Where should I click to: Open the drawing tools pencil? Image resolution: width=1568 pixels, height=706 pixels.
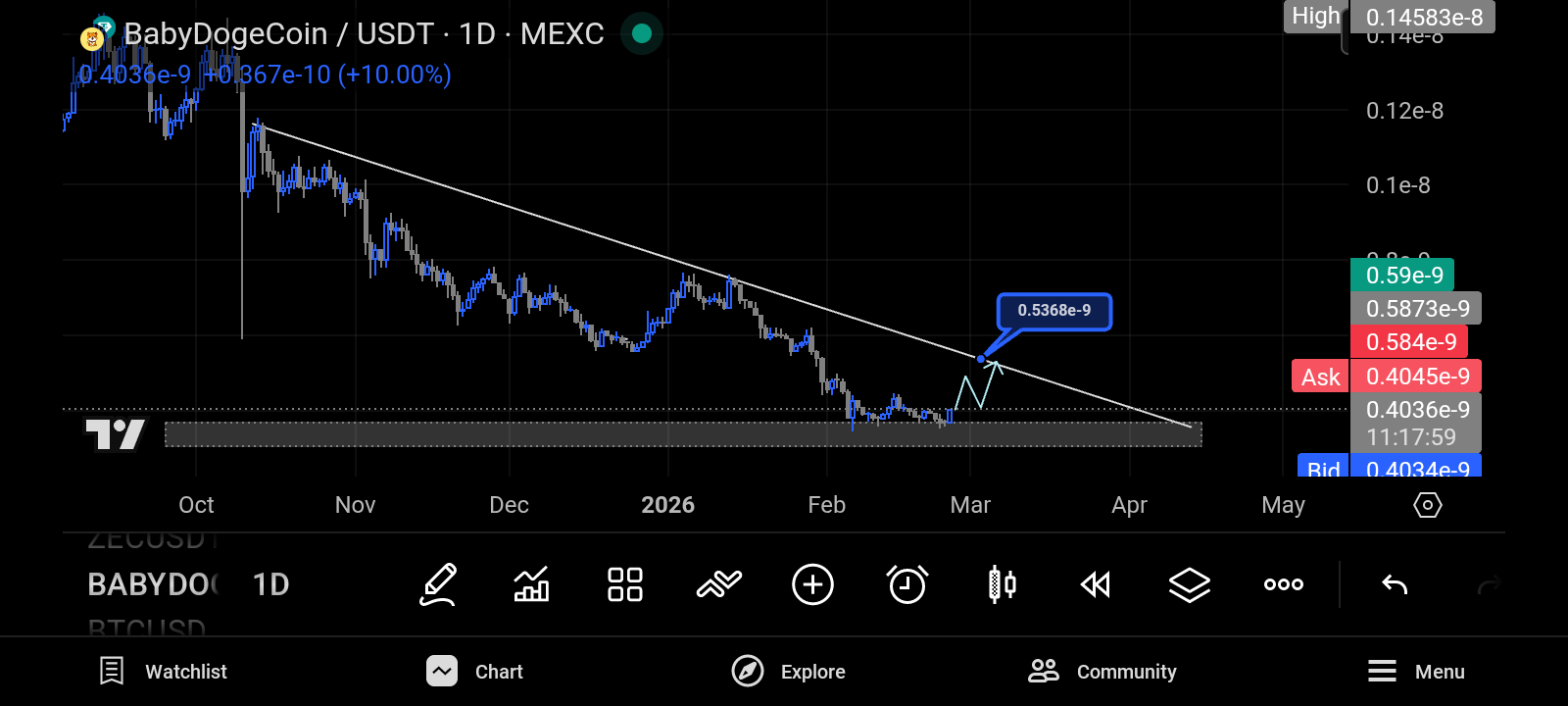438,584
